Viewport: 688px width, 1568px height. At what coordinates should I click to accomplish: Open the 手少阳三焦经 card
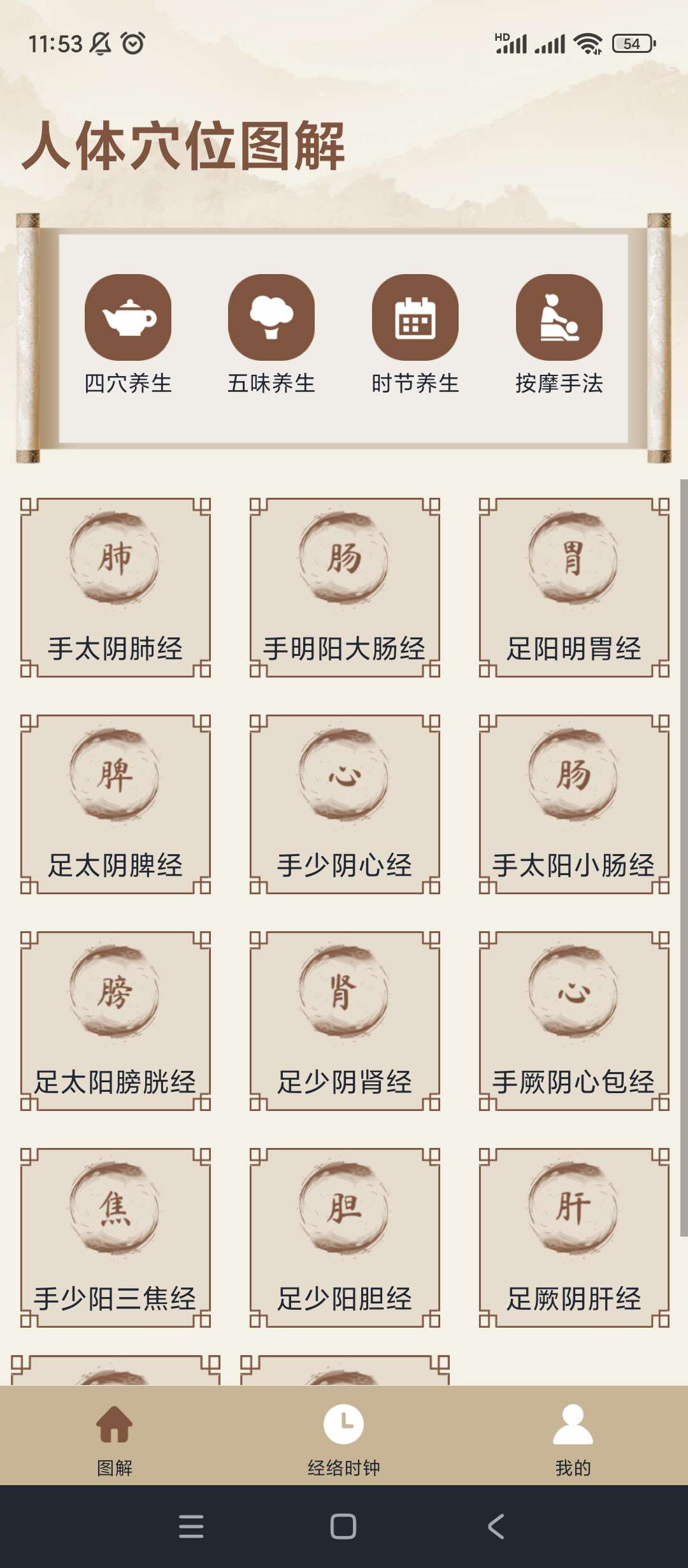115,1237
